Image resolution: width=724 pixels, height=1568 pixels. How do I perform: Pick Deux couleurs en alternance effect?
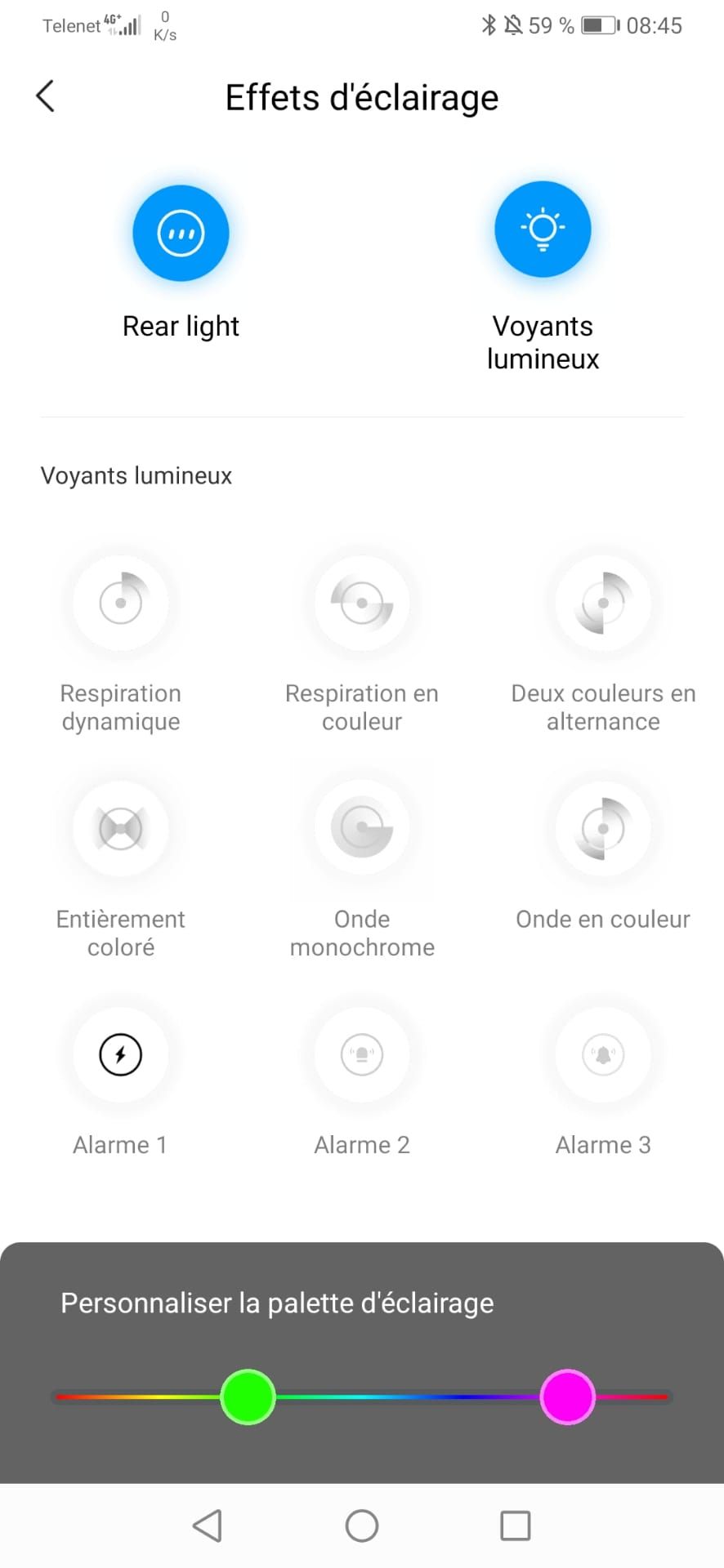pos(603,604)
